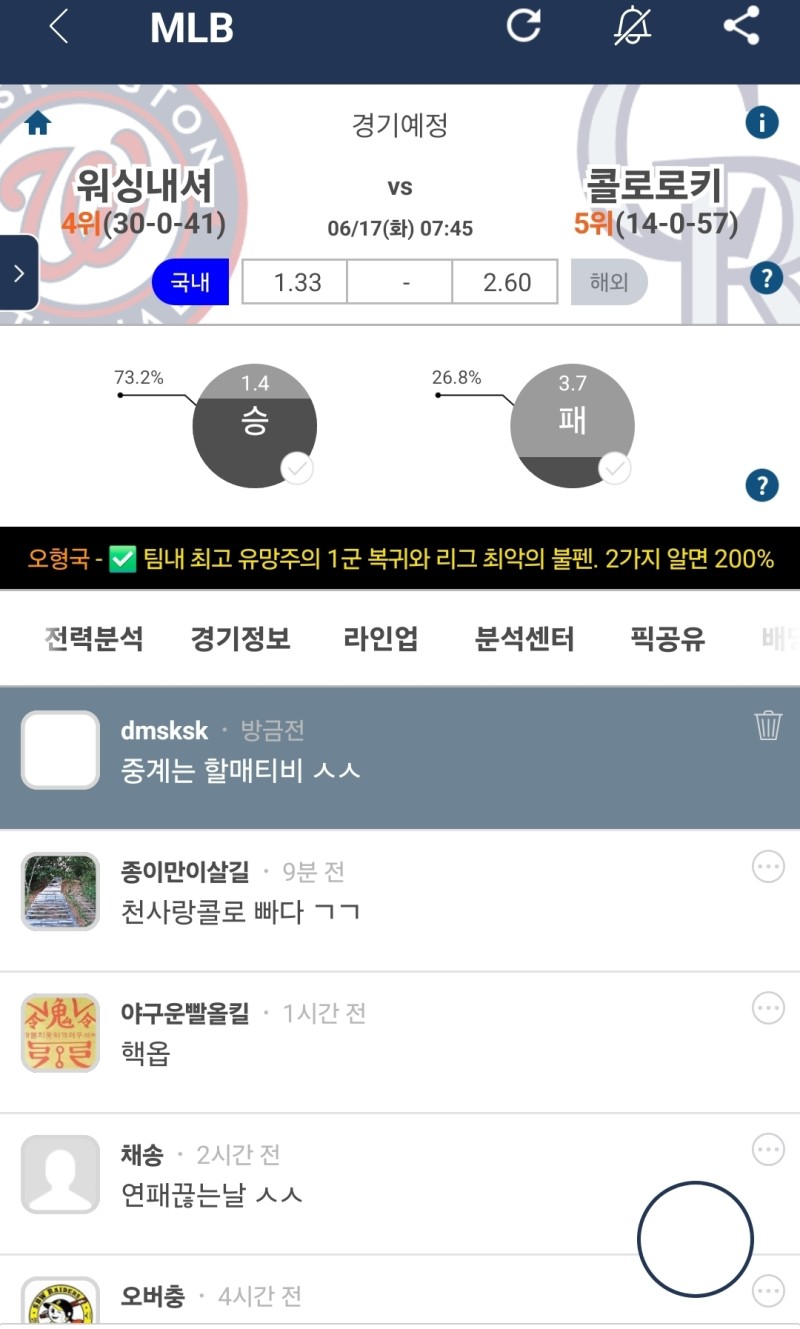Switch to the 라인업 tab
This screenshot has height=1329, width=800.
point(380,639)
